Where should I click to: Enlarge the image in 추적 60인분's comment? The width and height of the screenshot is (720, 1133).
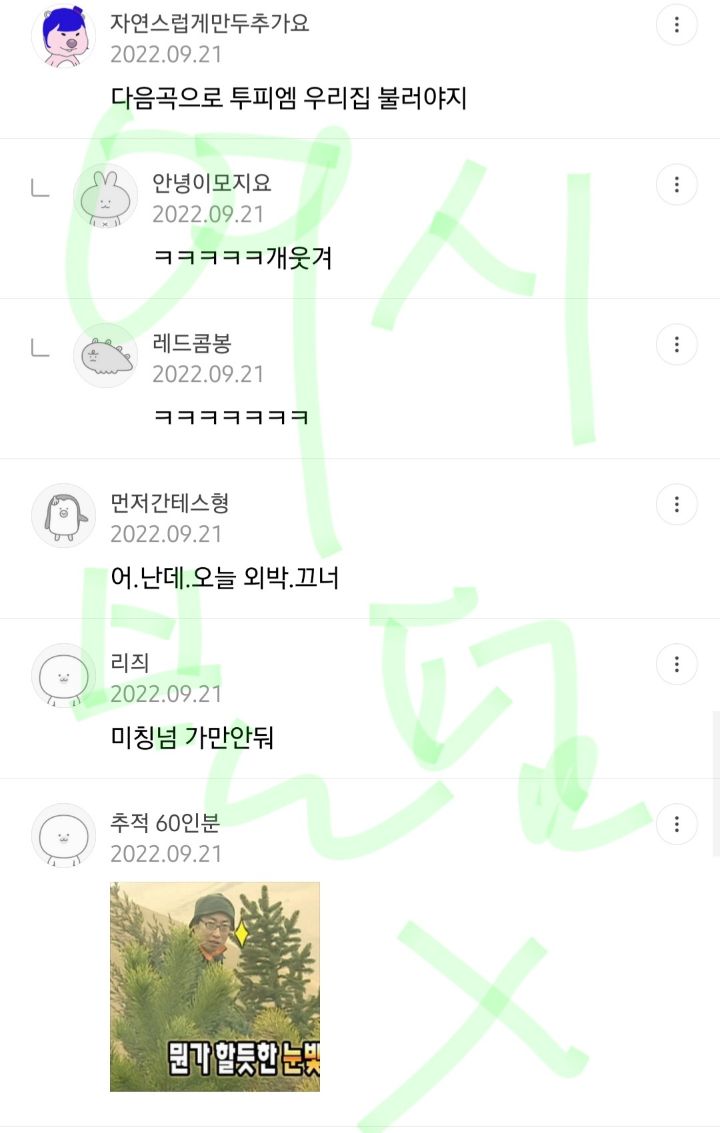[215, 987]
